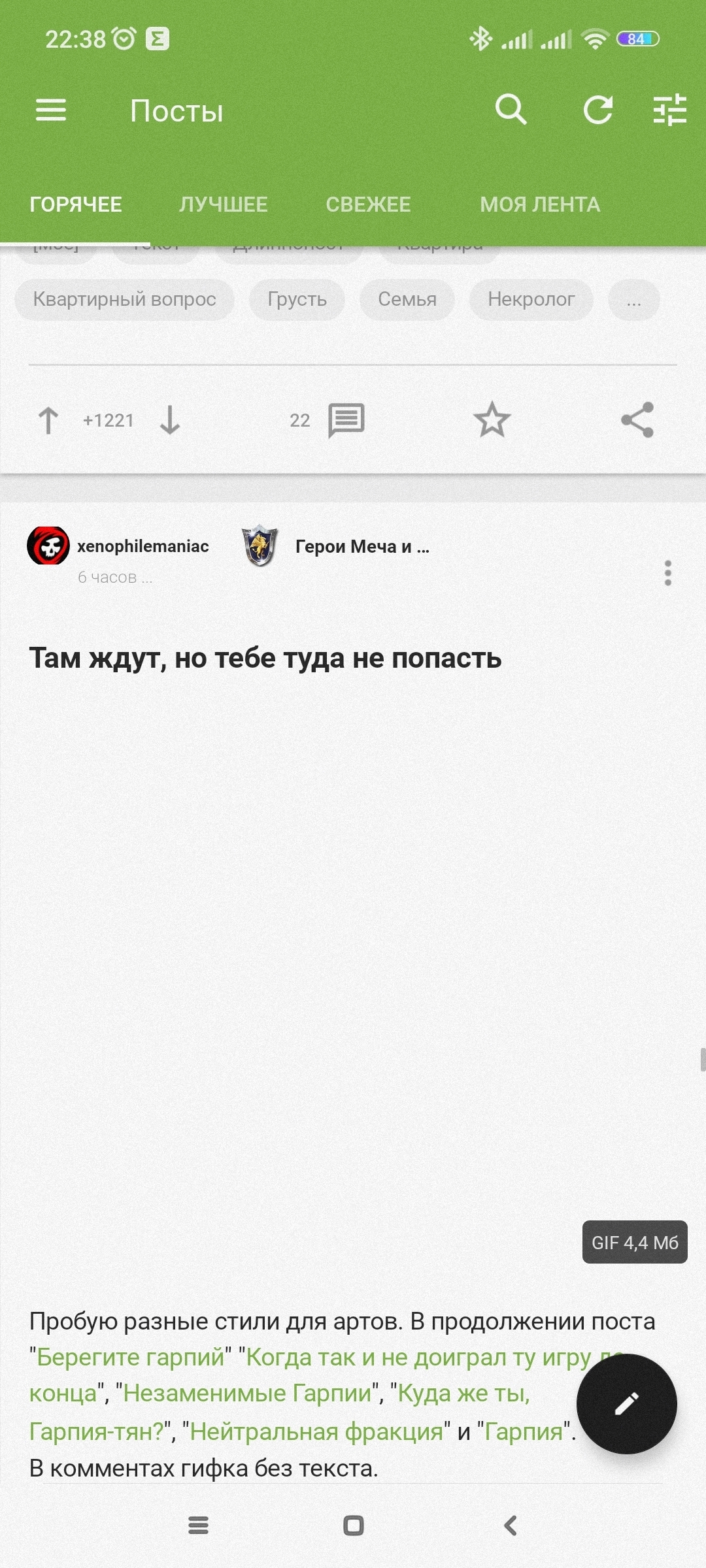Open the 22 comments of the post

click(x=327, y=420)
